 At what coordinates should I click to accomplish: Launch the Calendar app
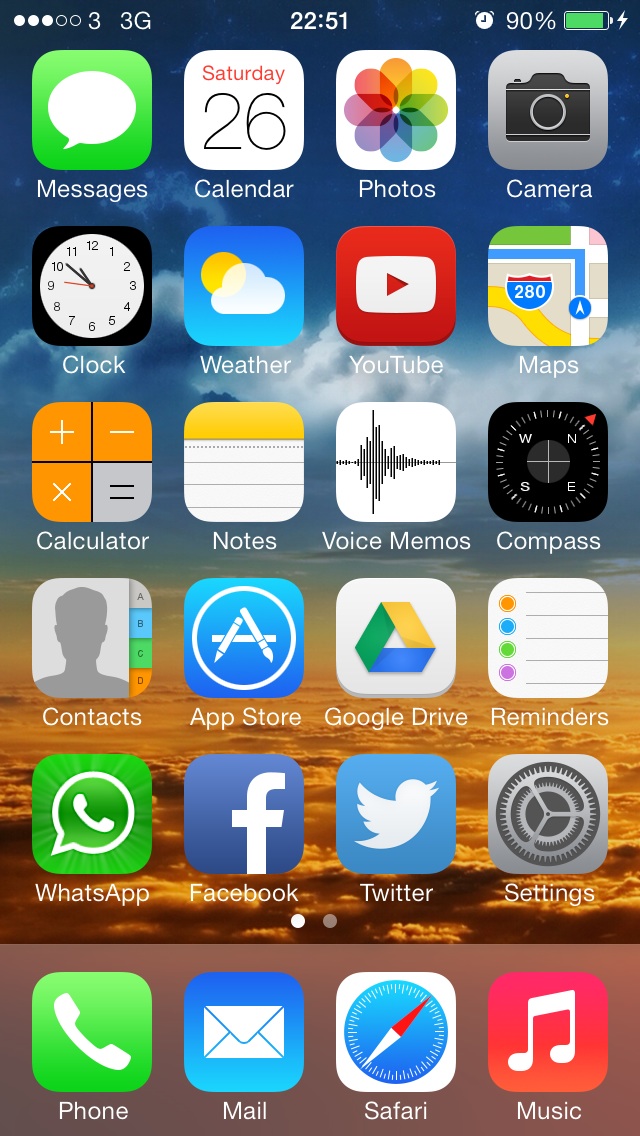click(244, 110)
